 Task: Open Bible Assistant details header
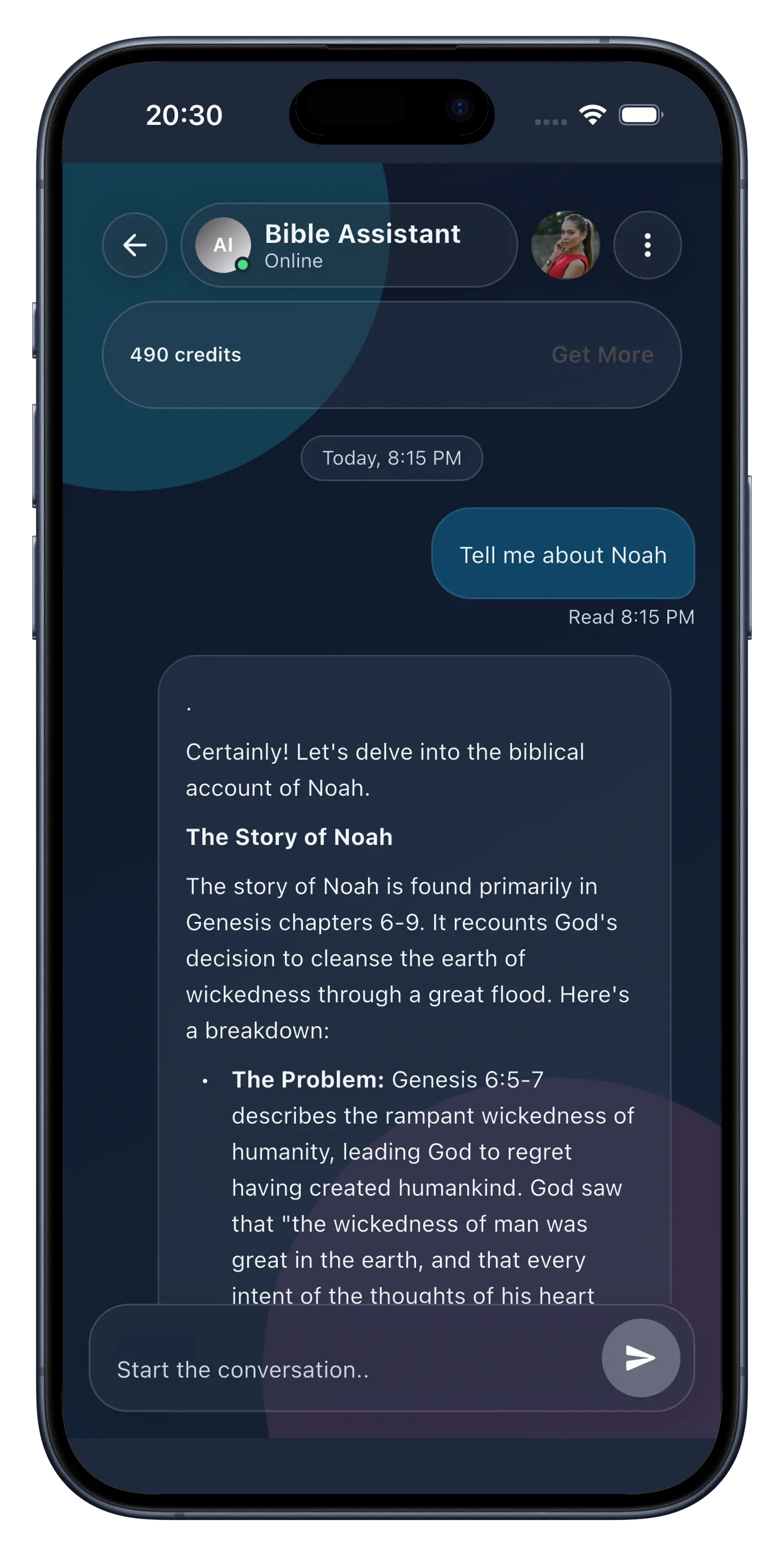[x=349, y=245]
